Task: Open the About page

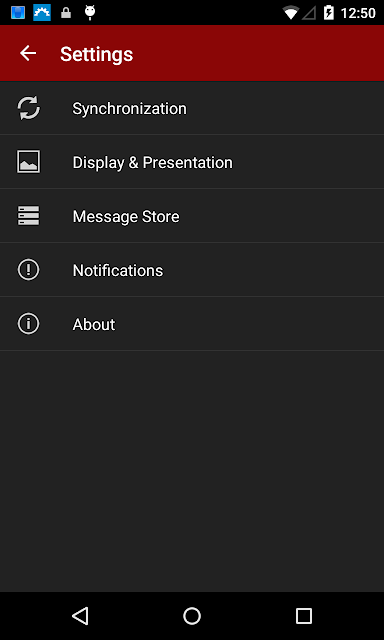Action: coord(192,324)
